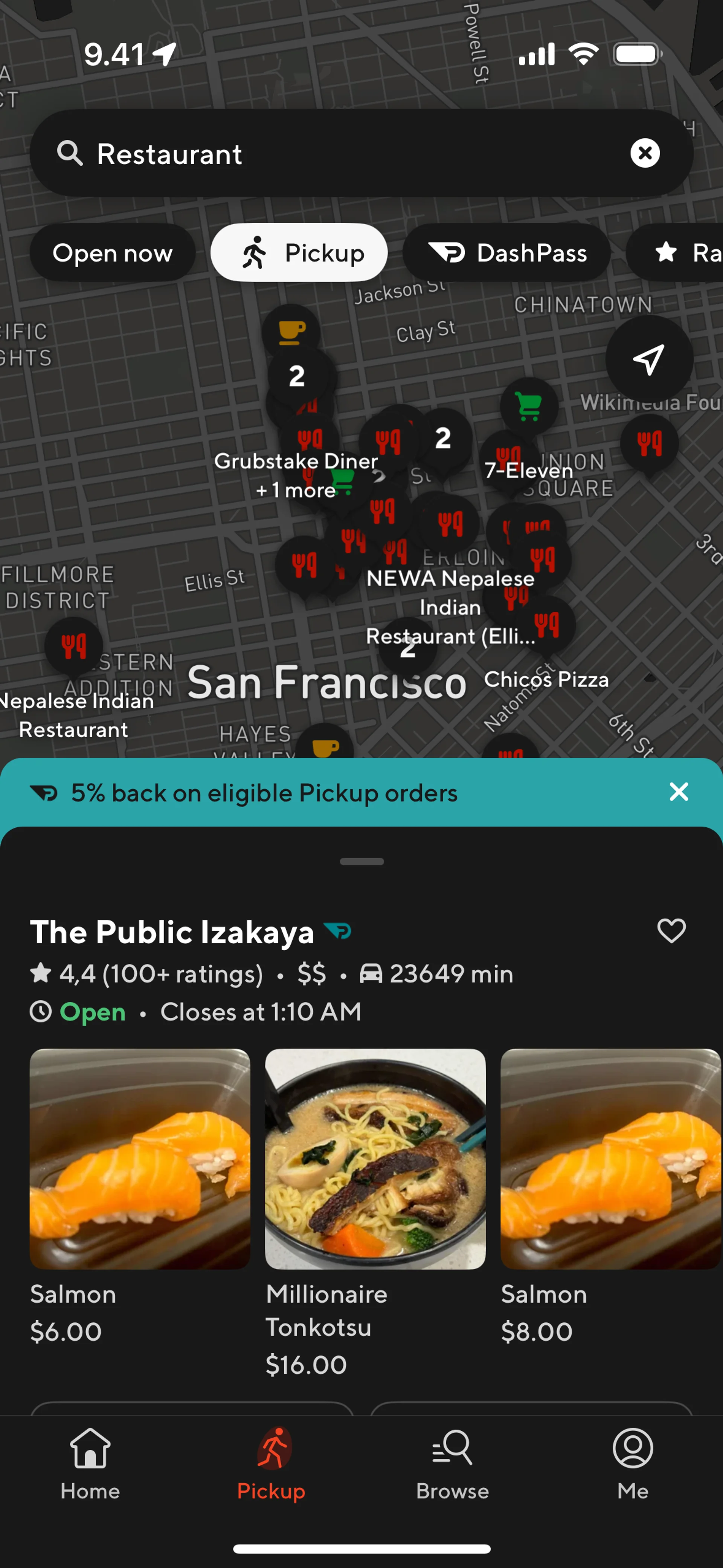Expand the results sheet handle
Image resolution: width=723 pixels, height=1568 pixels.
[361, 861]
